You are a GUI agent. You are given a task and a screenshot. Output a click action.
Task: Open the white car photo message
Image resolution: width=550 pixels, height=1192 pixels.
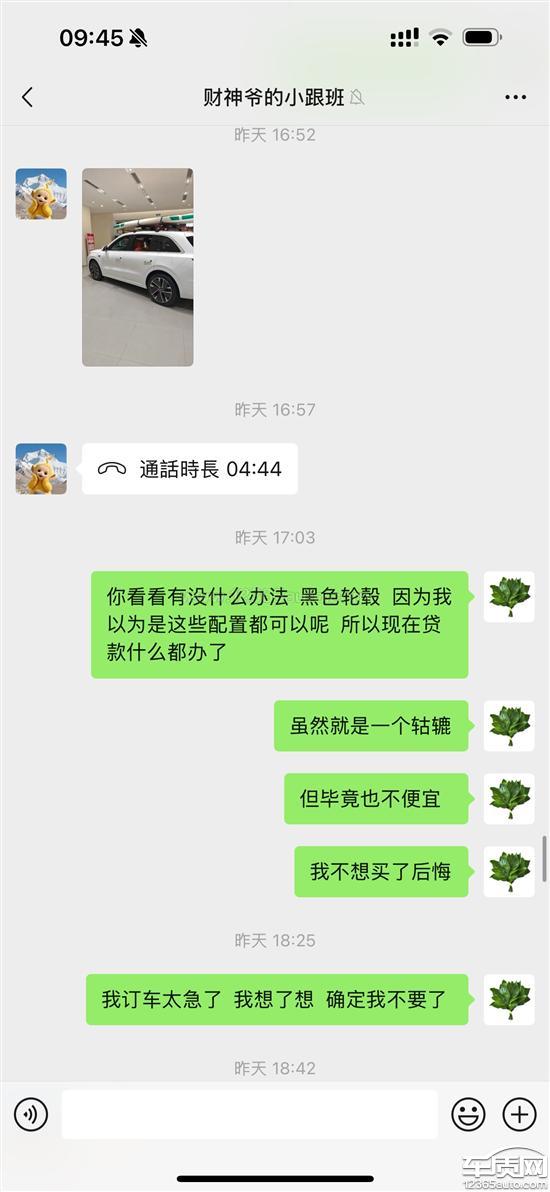[x=138, y=267]
